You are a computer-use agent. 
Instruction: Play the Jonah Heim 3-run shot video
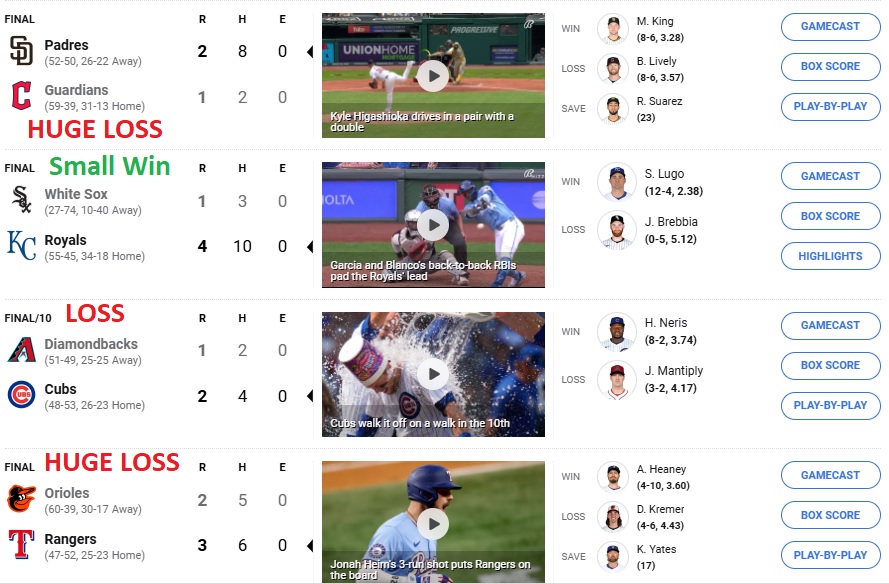[432, 523]
